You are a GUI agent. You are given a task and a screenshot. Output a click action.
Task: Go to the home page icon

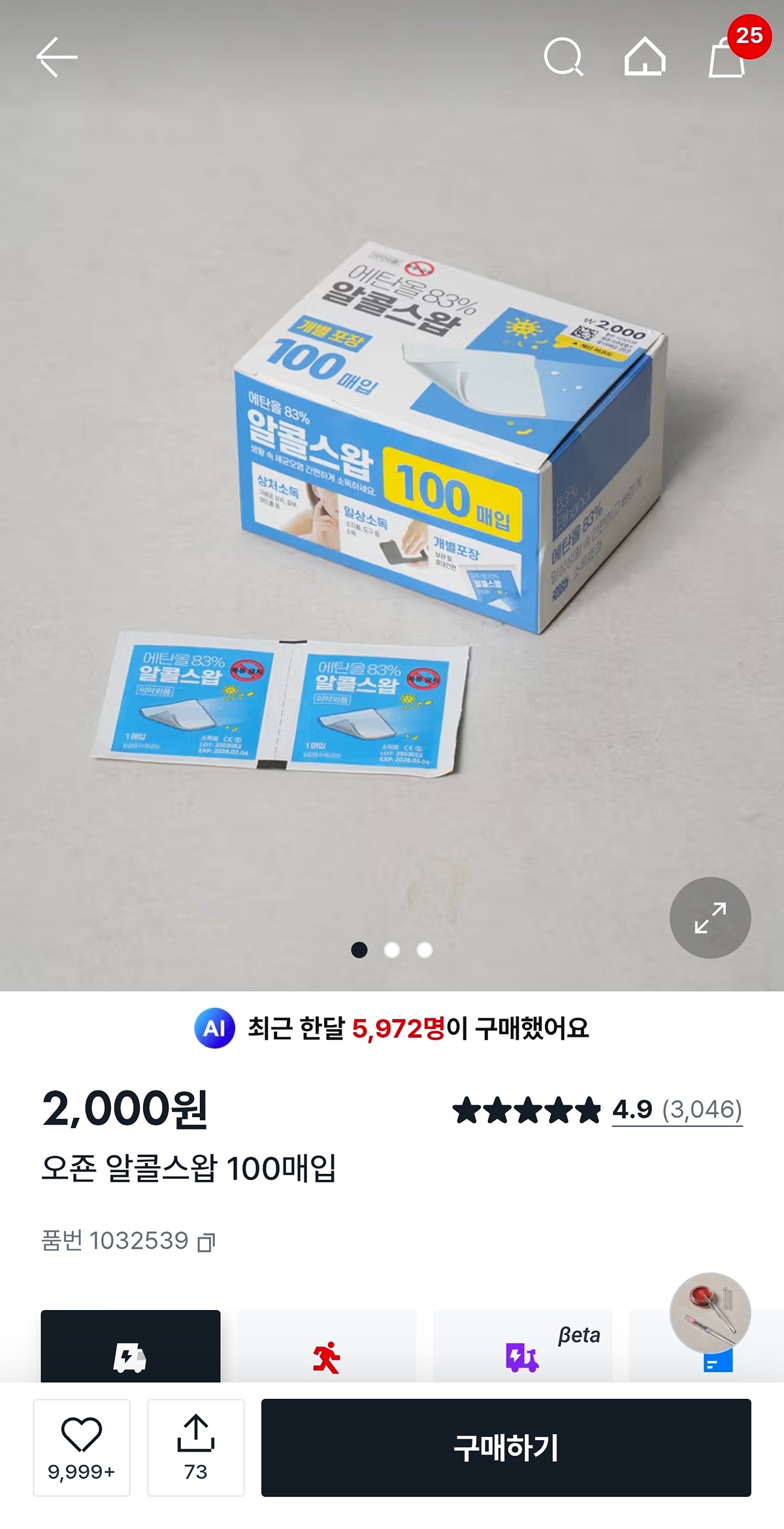coord(645,57)
